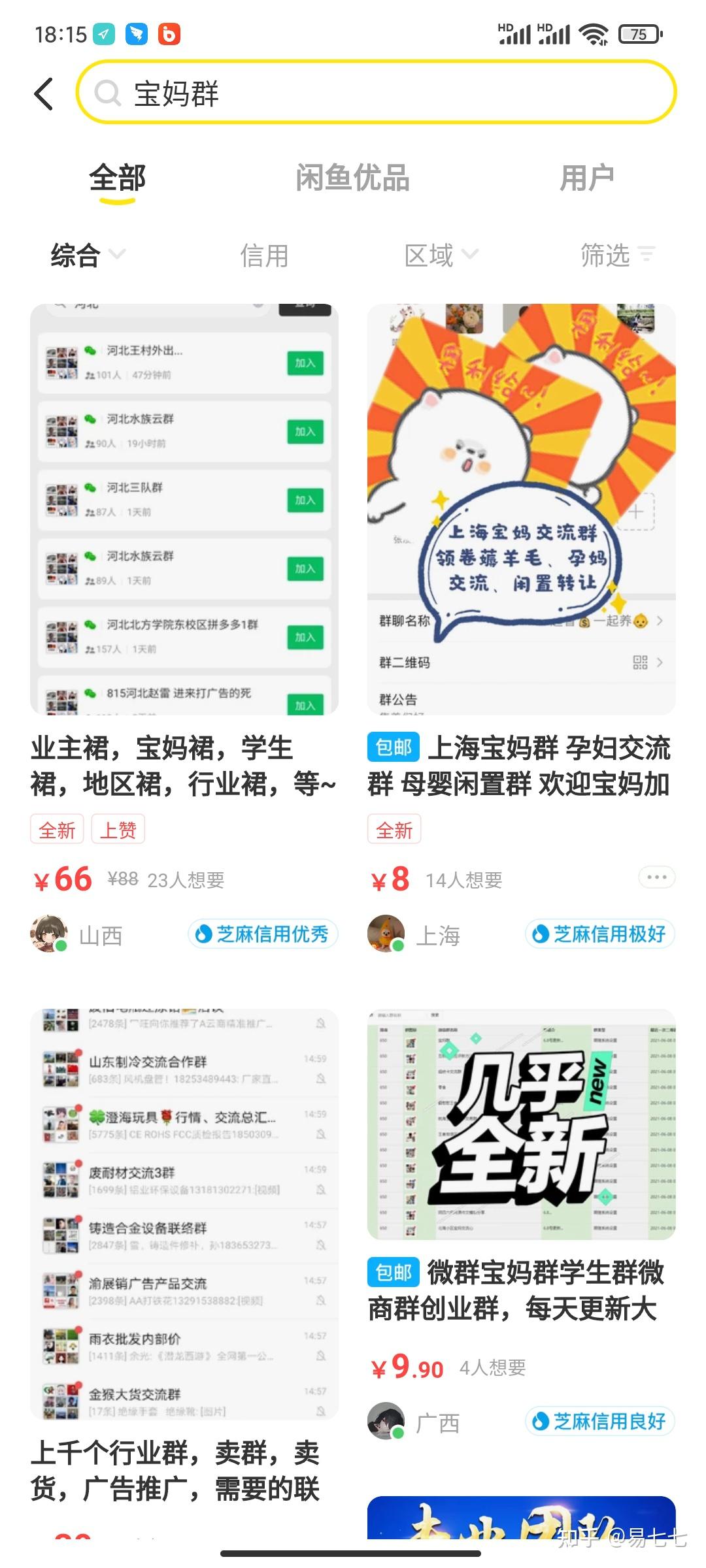Switch to the 用户 tab
This screenshot has height=1568, width=706.
click(x=586, y=178)
